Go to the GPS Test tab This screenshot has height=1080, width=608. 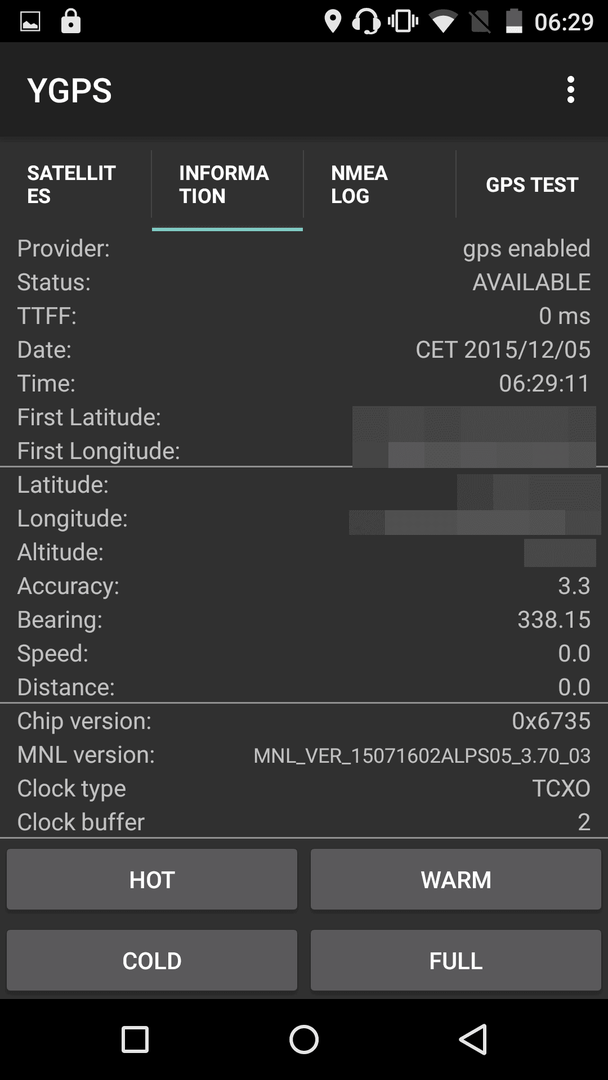point(532,185)
